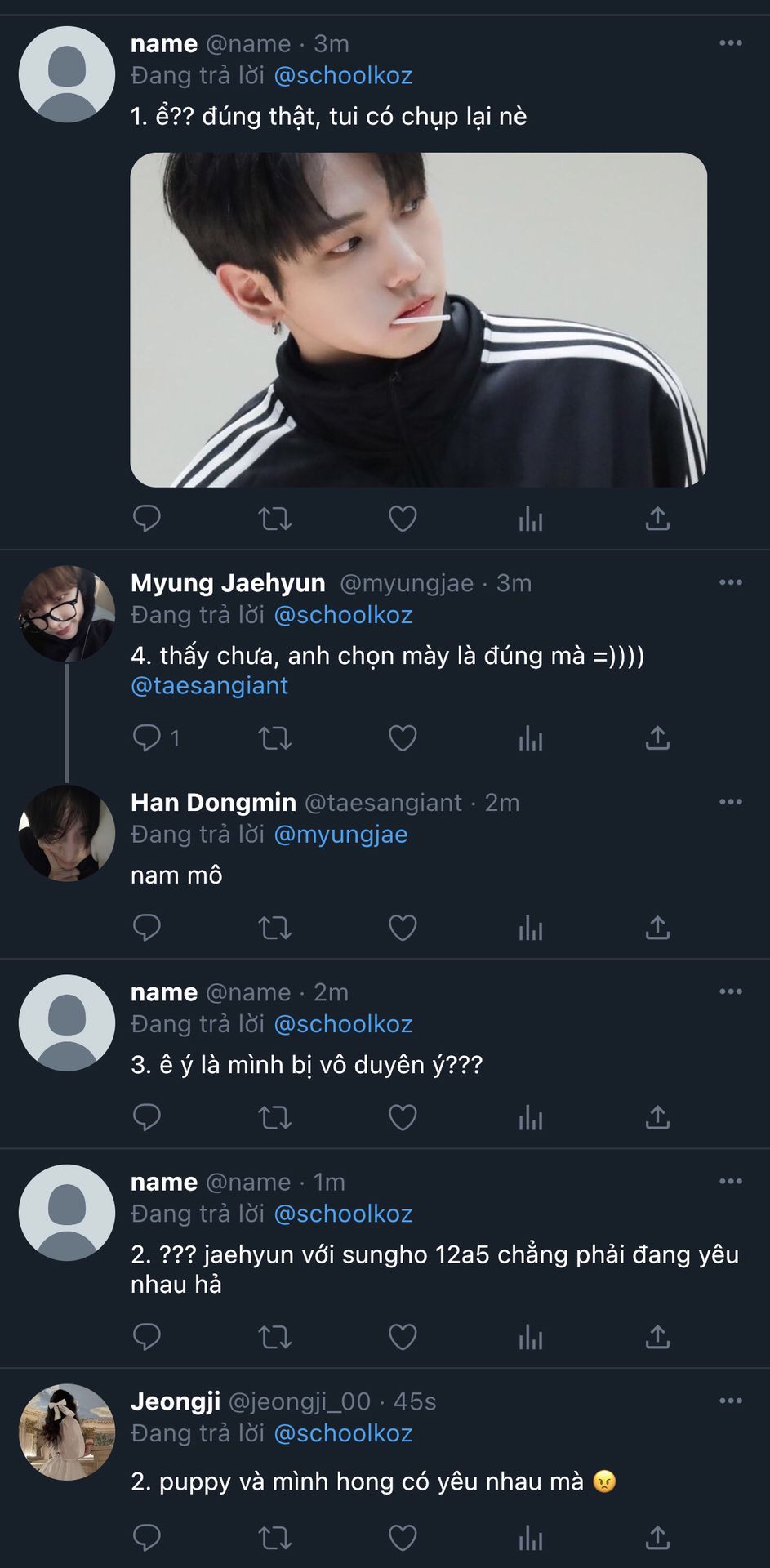770x1568 pixels.
Task: Open @schoolkoz link in Jeongji's reply
Action: [x=343, y=1433]
